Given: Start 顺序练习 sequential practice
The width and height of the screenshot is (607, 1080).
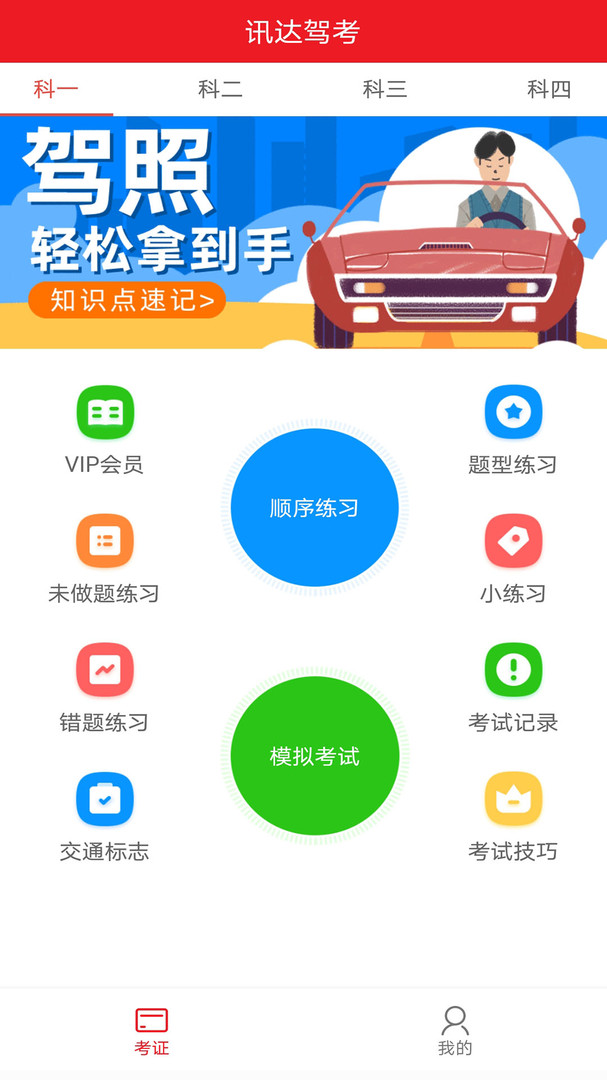Looking at the screenshot, I should pyautogui.click(x=314, y=508).
